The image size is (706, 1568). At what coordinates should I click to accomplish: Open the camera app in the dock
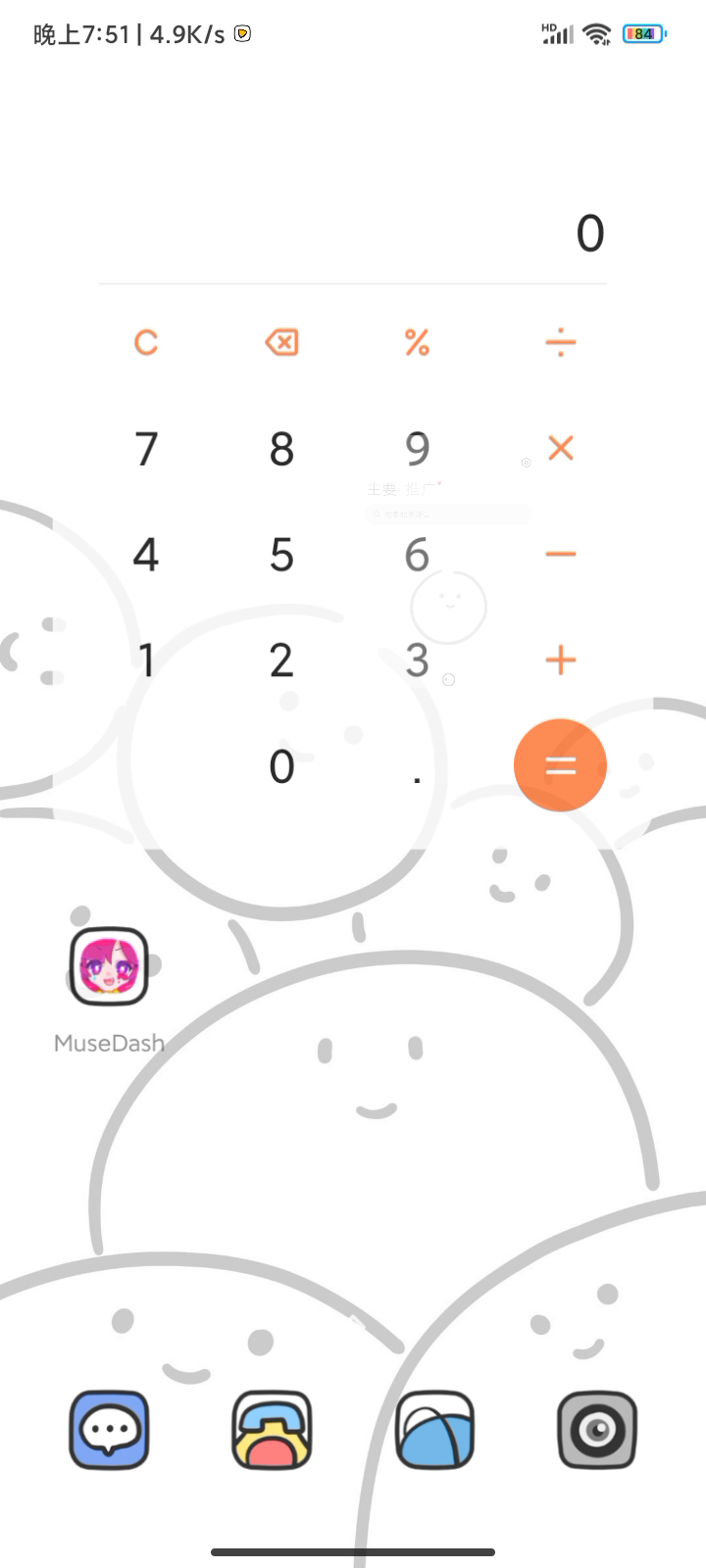[x=597, y=1430]
